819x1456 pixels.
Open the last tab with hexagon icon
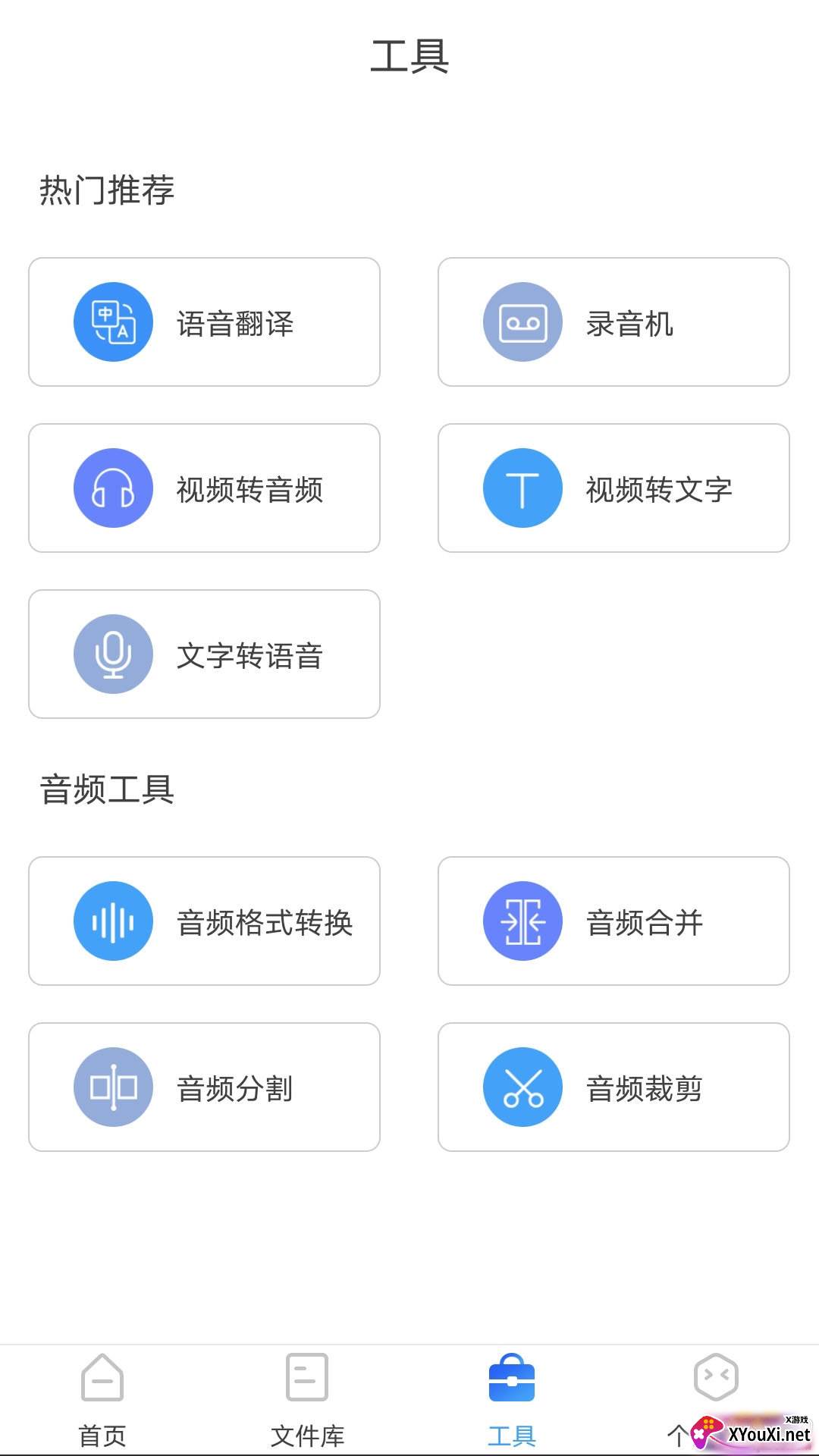pyautogui.click(x=715, y=1380)
